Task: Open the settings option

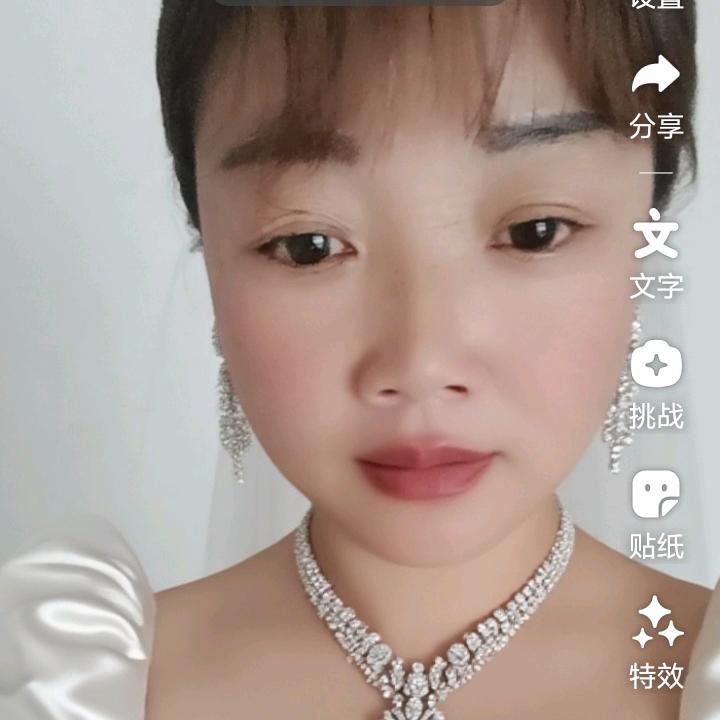Action: (657, 4)
